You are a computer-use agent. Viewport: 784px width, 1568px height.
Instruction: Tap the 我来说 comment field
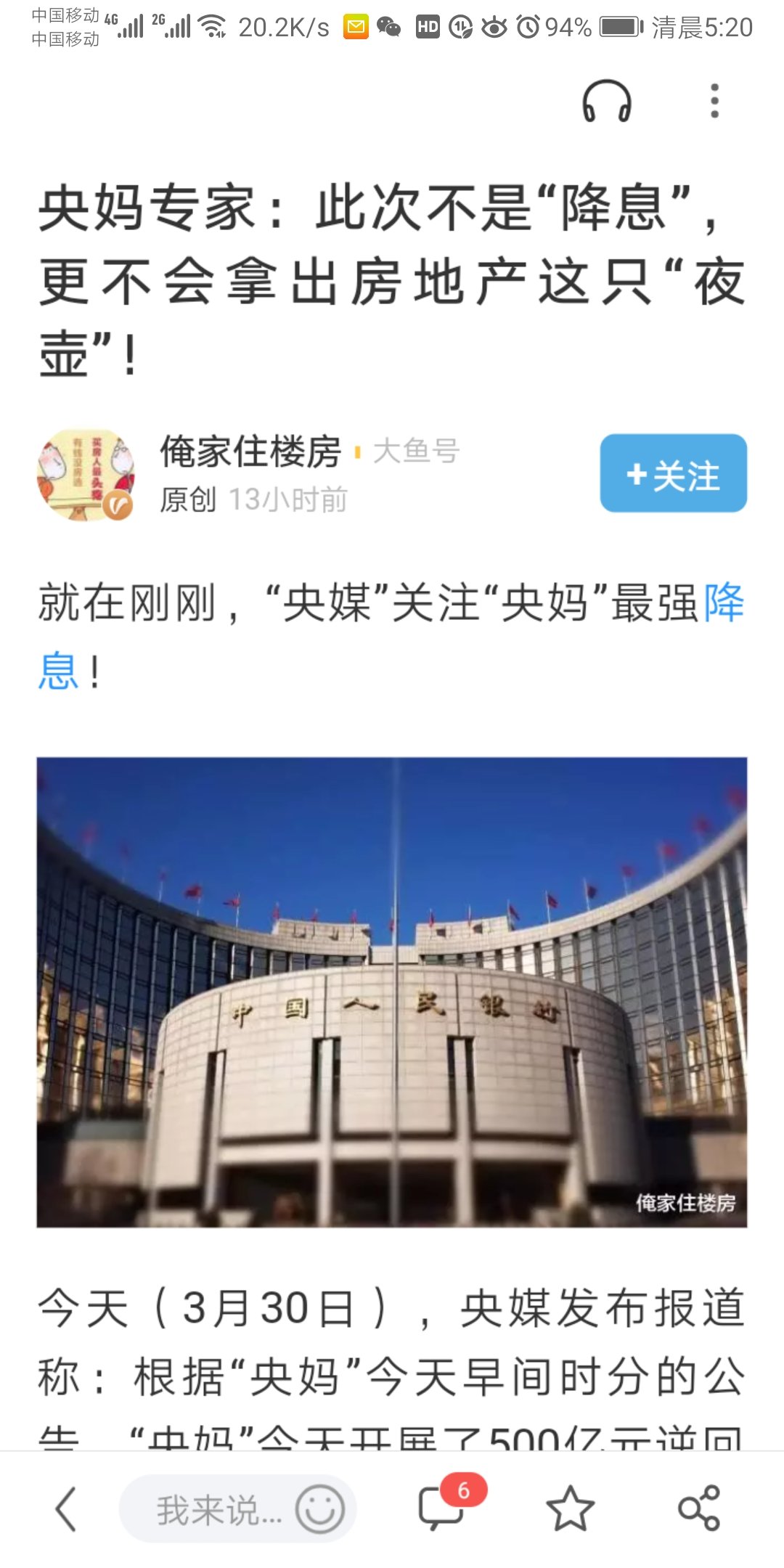tap(218, 1510)
